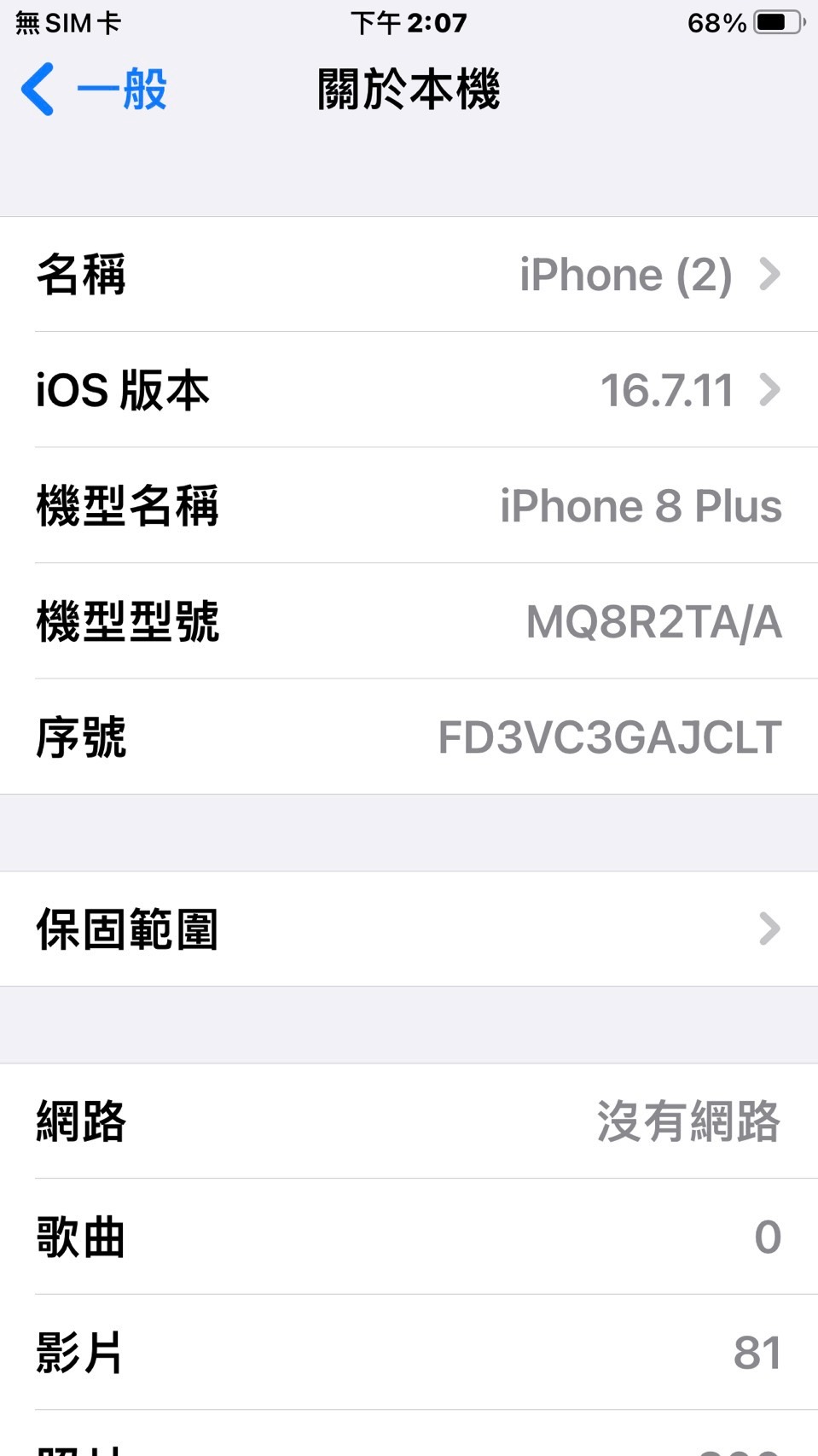Go back to 一般 settings
This screenshot has width=818, height=1456.
coord(94,90)
